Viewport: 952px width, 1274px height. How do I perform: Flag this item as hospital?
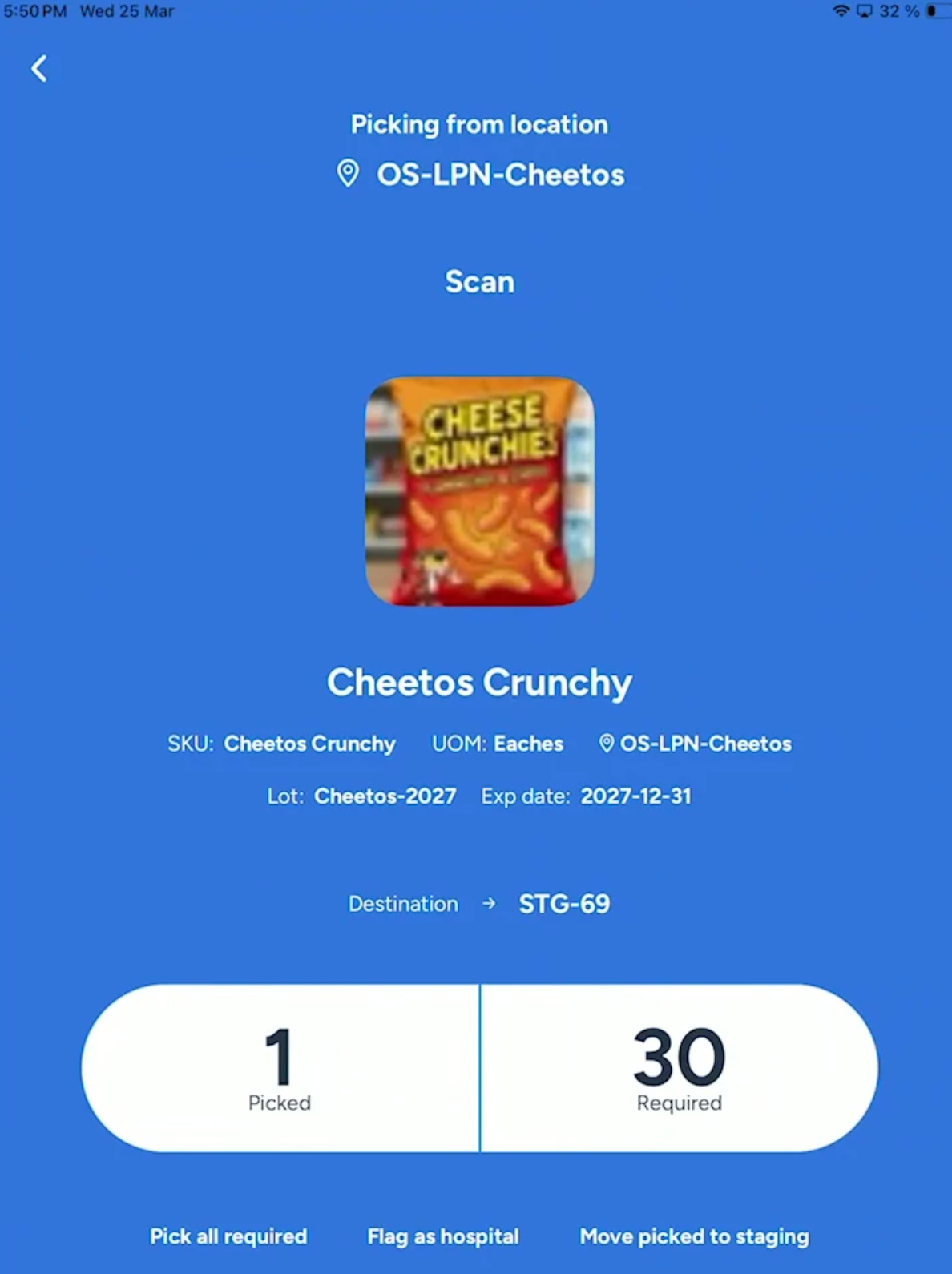pyautogui.click(x=443, y=1236)
